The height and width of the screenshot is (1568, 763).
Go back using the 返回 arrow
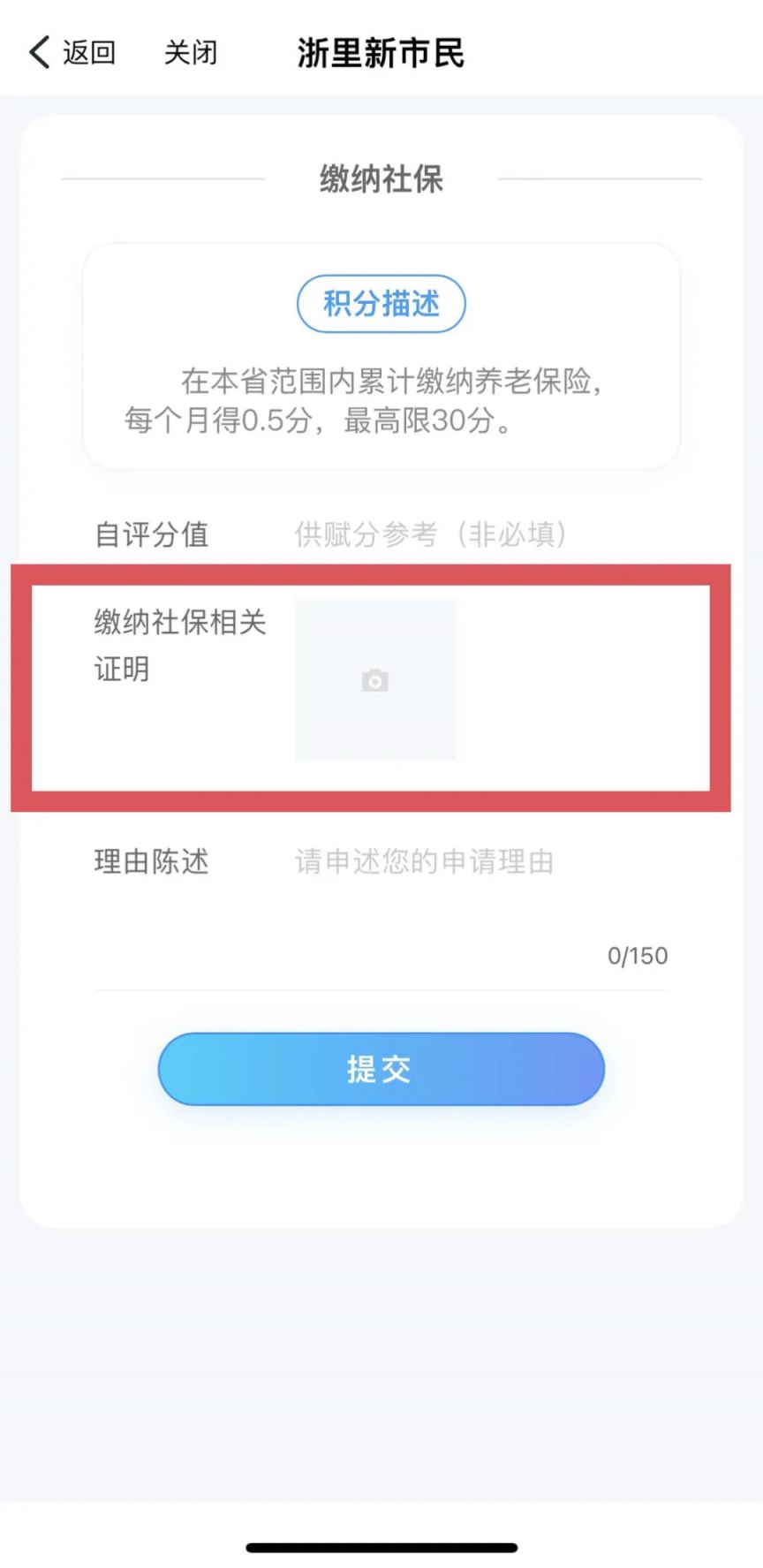coord(71,53)
